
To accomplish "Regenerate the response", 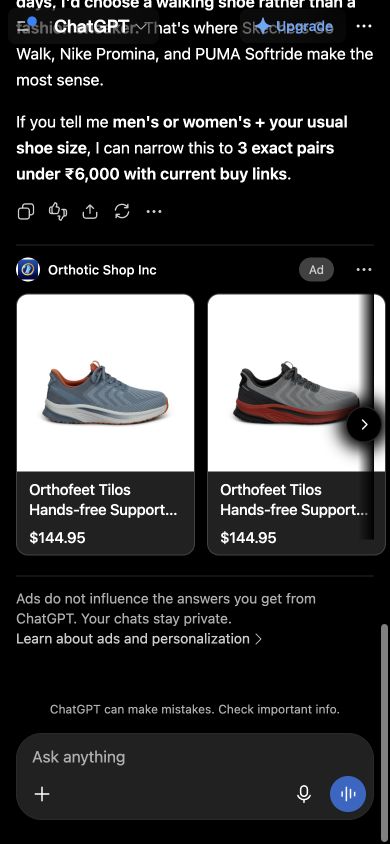I will point(122,212).
